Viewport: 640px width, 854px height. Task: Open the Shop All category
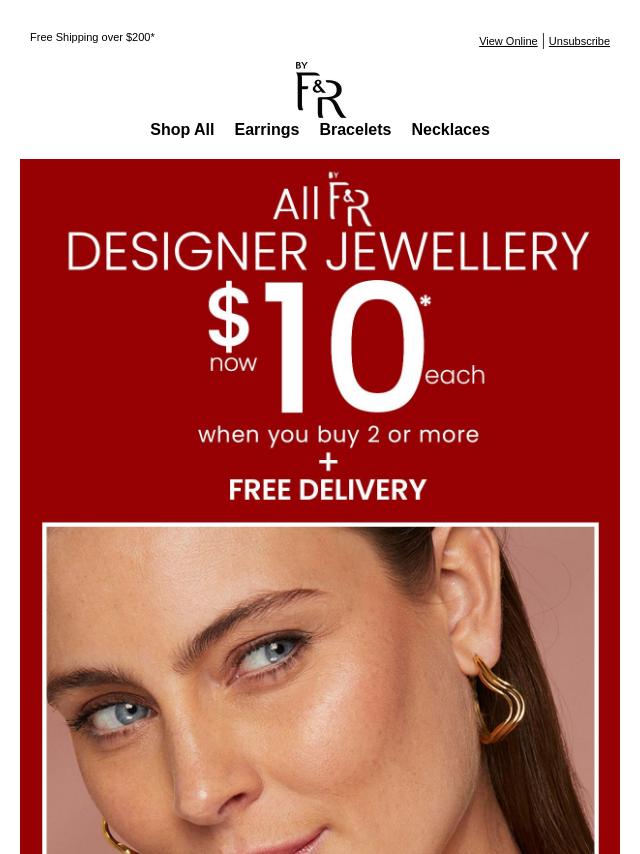pyautogui.click(x=182, y=130)
